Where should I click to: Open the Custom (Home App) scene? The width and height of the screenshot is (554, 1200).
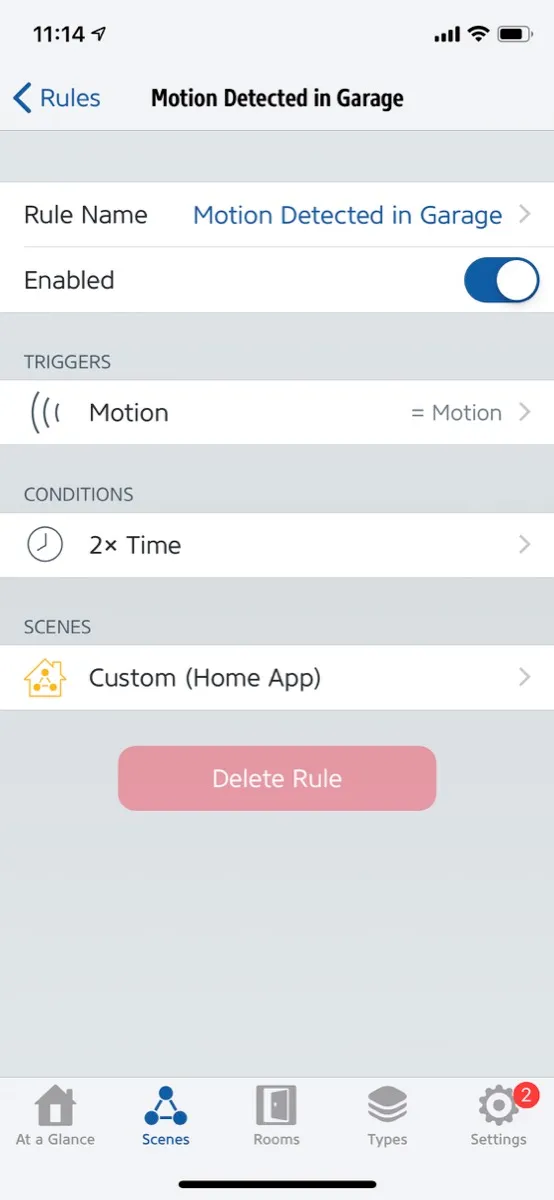pyautogui.click(x=277, y=678)
